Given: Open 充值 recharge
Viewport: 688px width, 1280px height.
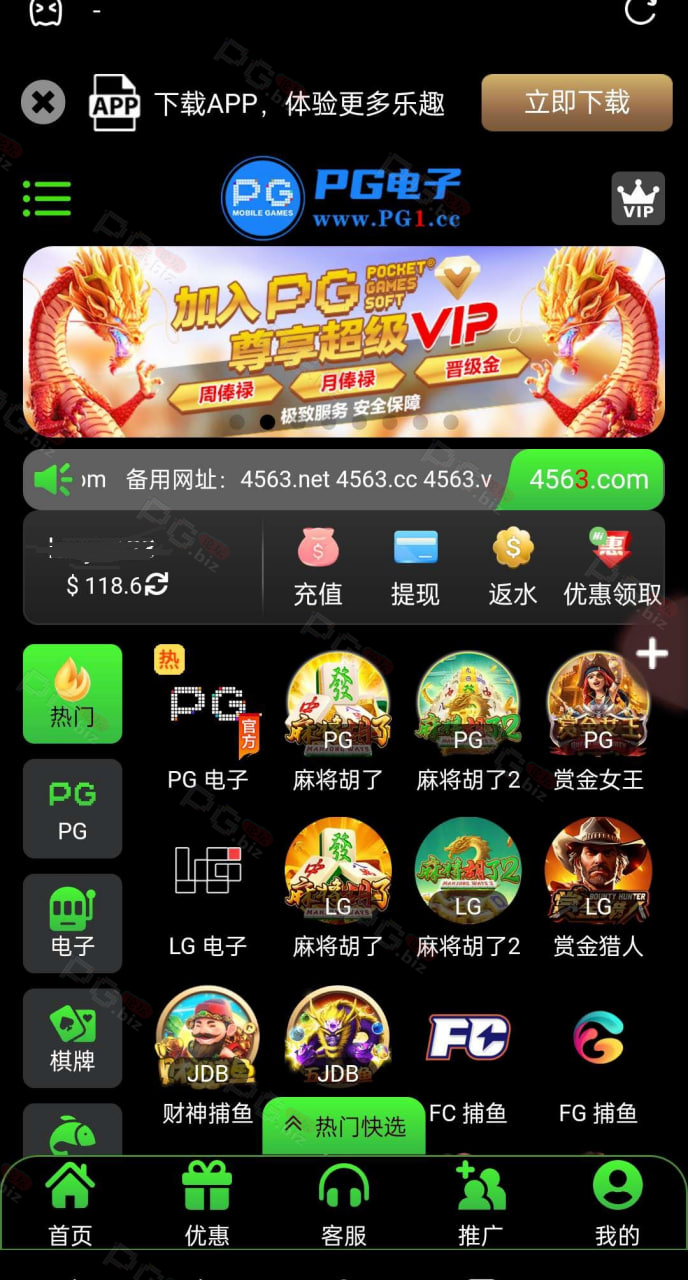Looking at the screenshot, I should coord(318,567).
